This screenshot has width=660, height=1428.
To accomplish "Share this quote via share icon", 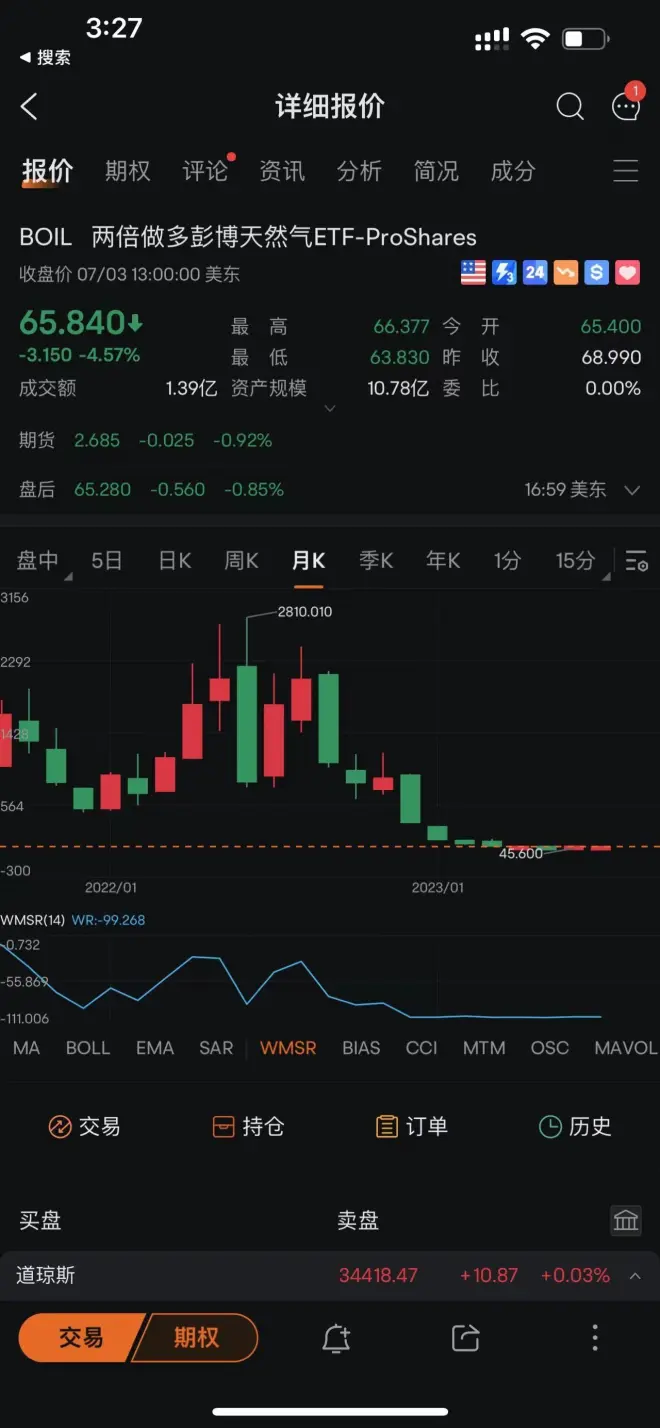I will (466, 1338).
